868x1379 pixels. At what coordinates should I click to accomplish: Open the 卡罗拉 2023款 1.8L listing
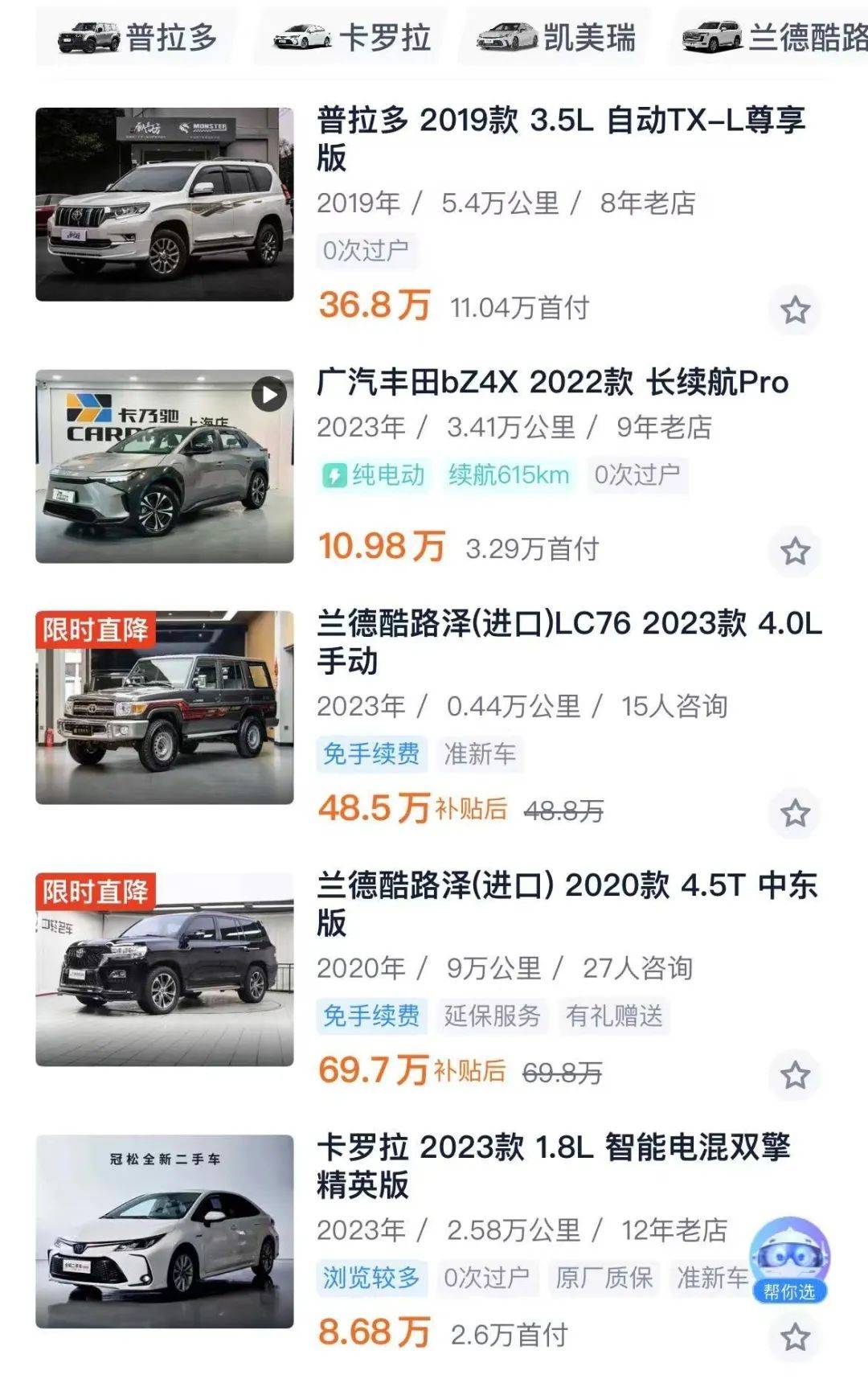point(553,1165)
